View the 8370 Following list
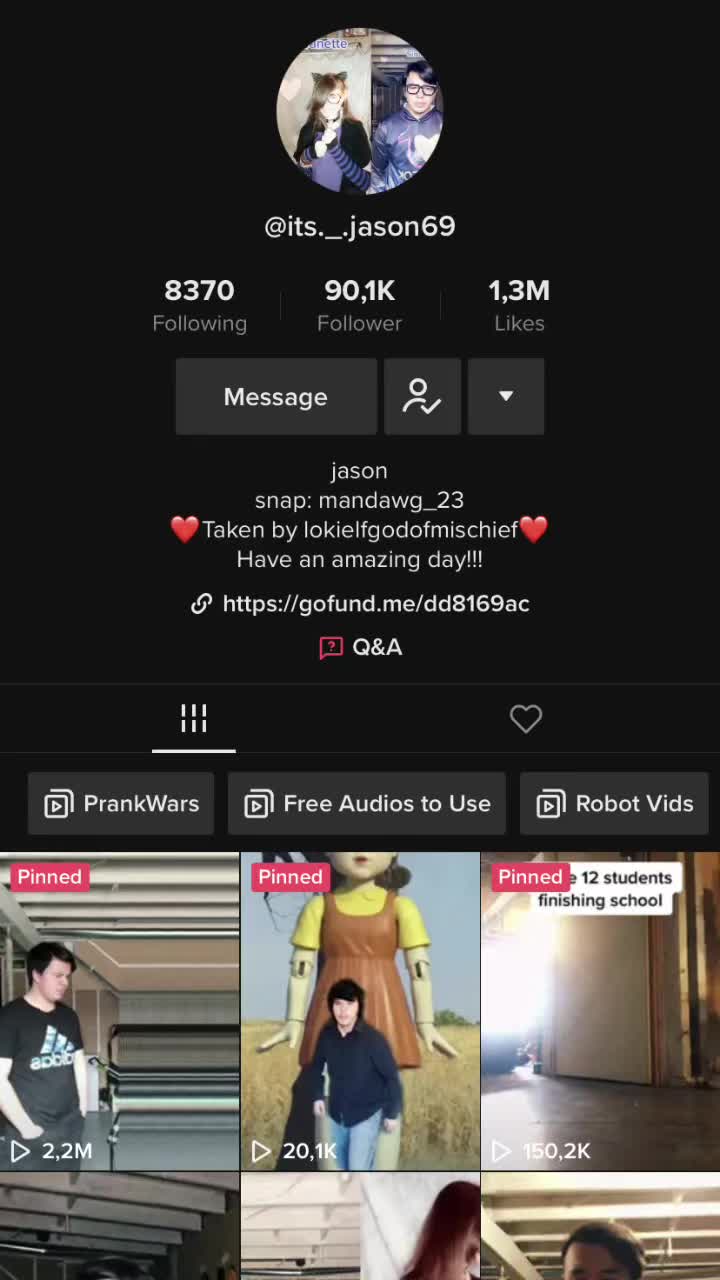720x1280 pixels. pyautogui.click(x=199, y=305)
